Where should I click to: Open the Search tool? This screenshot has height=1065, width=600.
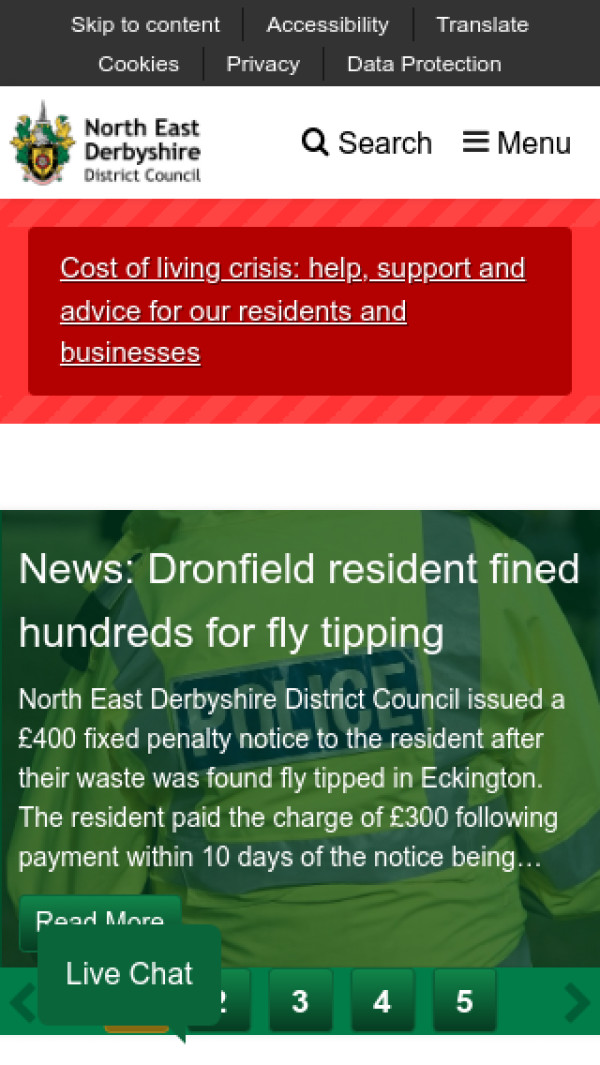367,143
